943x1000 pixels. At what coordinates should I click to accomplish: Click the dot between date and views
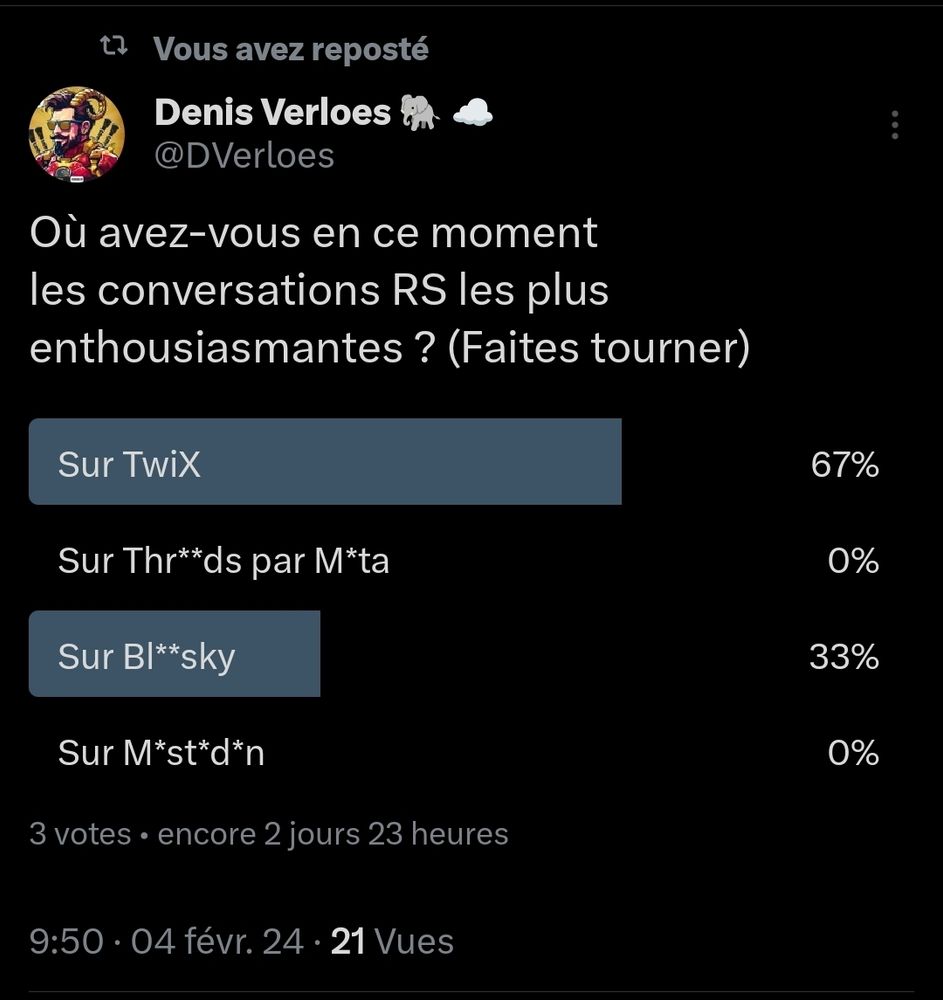(x=318, y=940)
